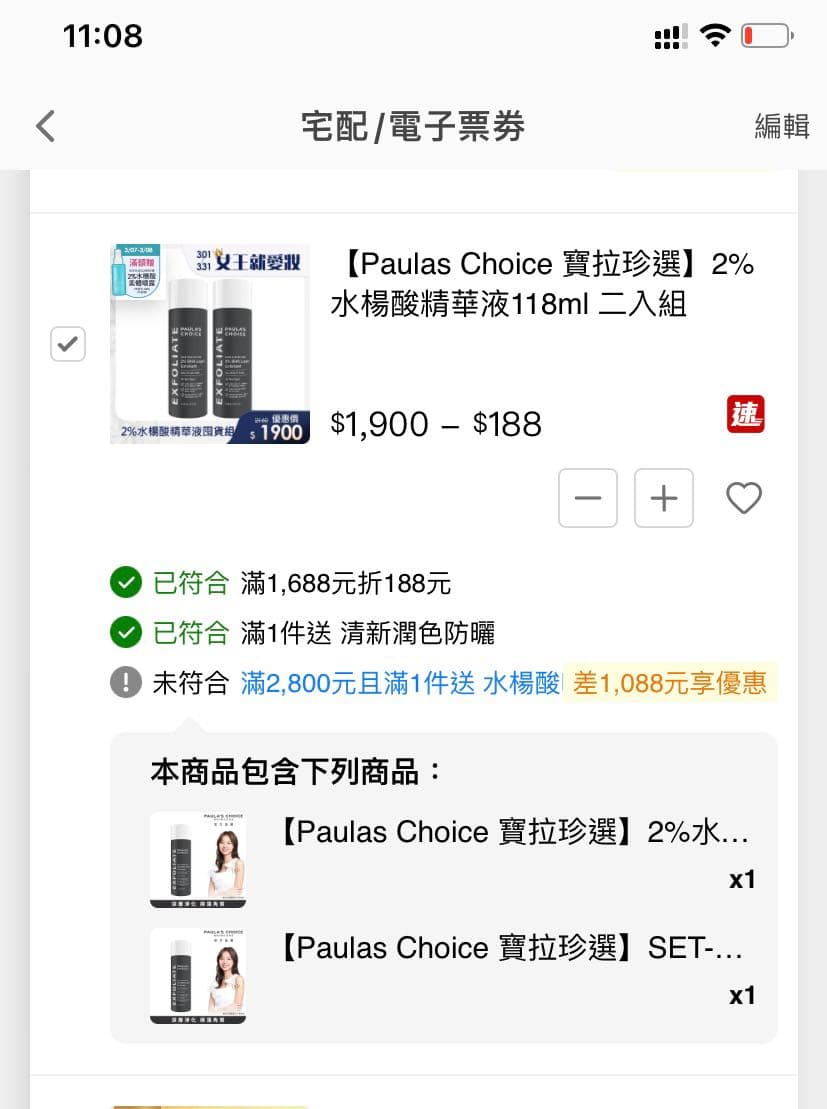Tap 編輯 to edit the cart
Viewport: 827px width, 1109px height.
pyautogui.click(x=782, y=126)
